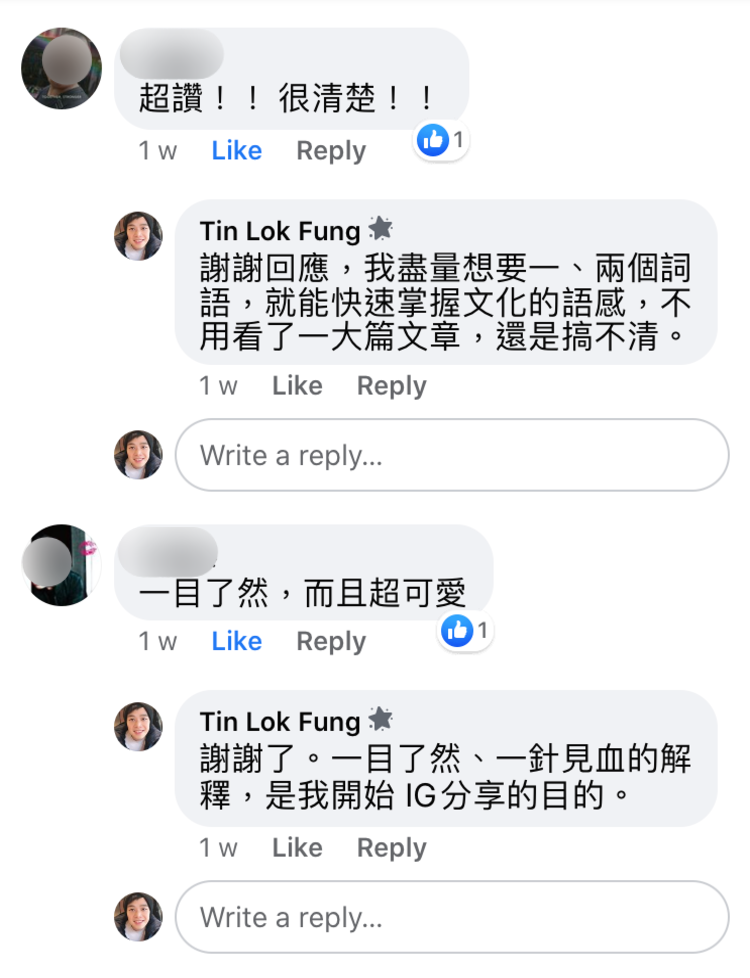Screen dimensions: 750x978
Task: View reactions on 一目了然，而且超可愛 comment
Action: [x=465, y=631]
